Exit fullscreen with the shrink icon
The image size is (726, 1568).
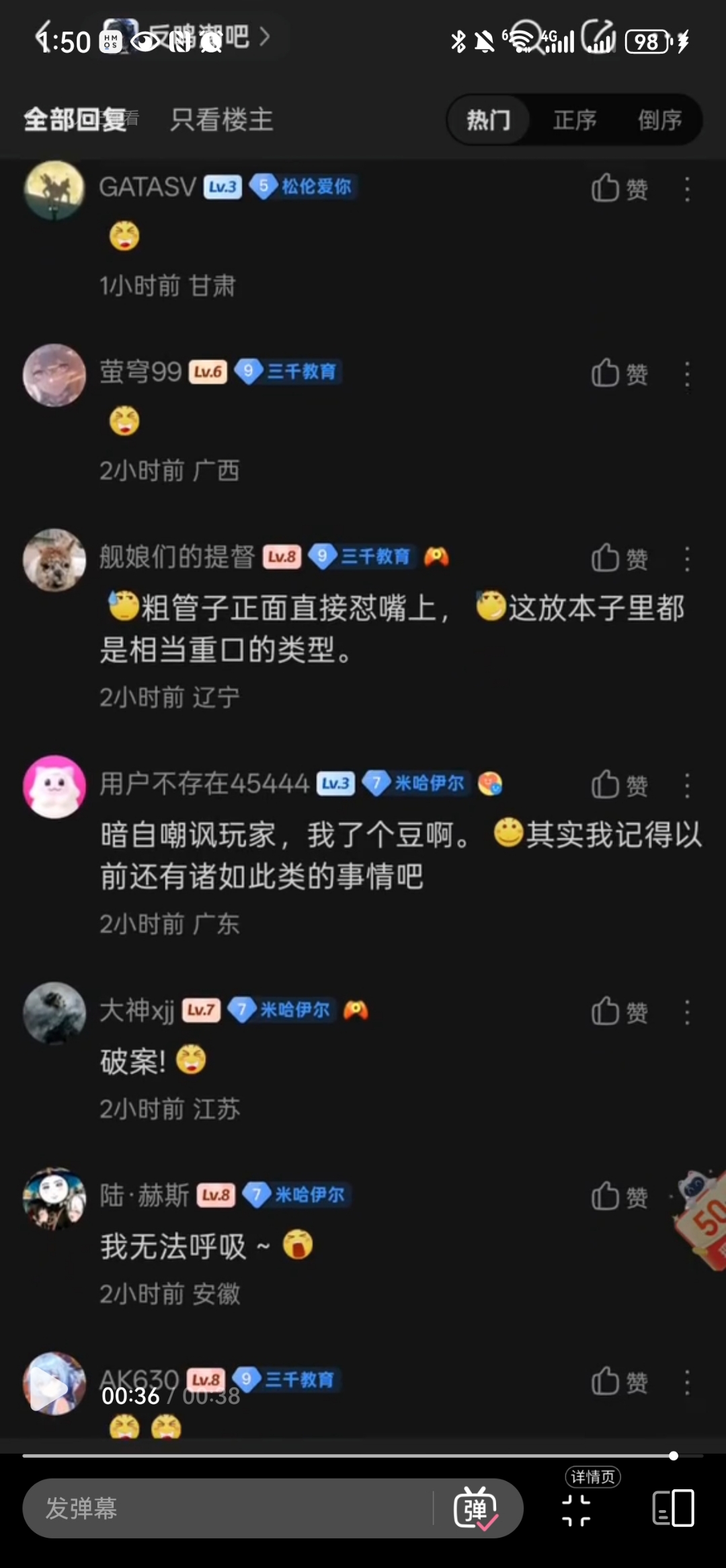(576, 1510)
